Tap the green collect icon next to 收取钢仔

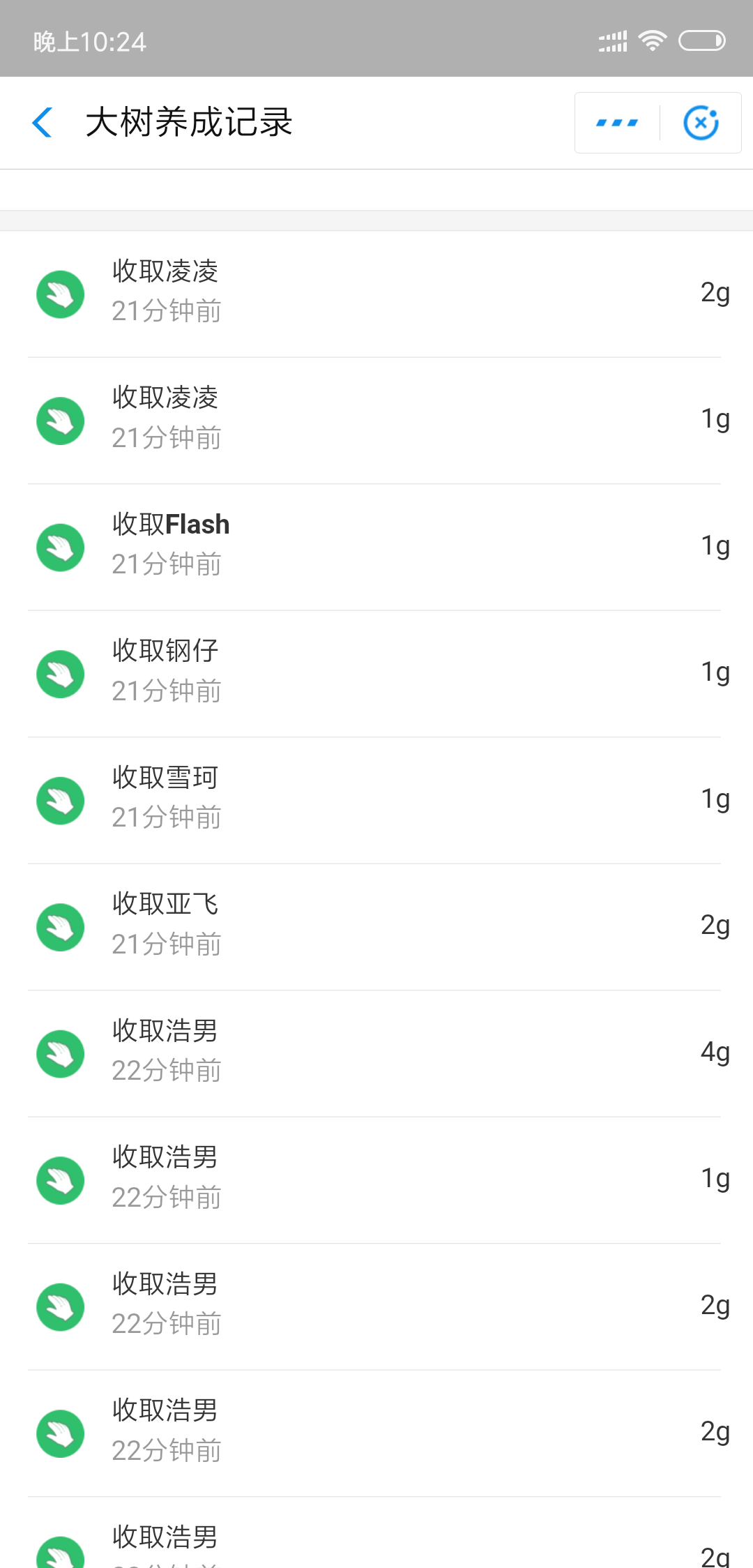(60, 674)
